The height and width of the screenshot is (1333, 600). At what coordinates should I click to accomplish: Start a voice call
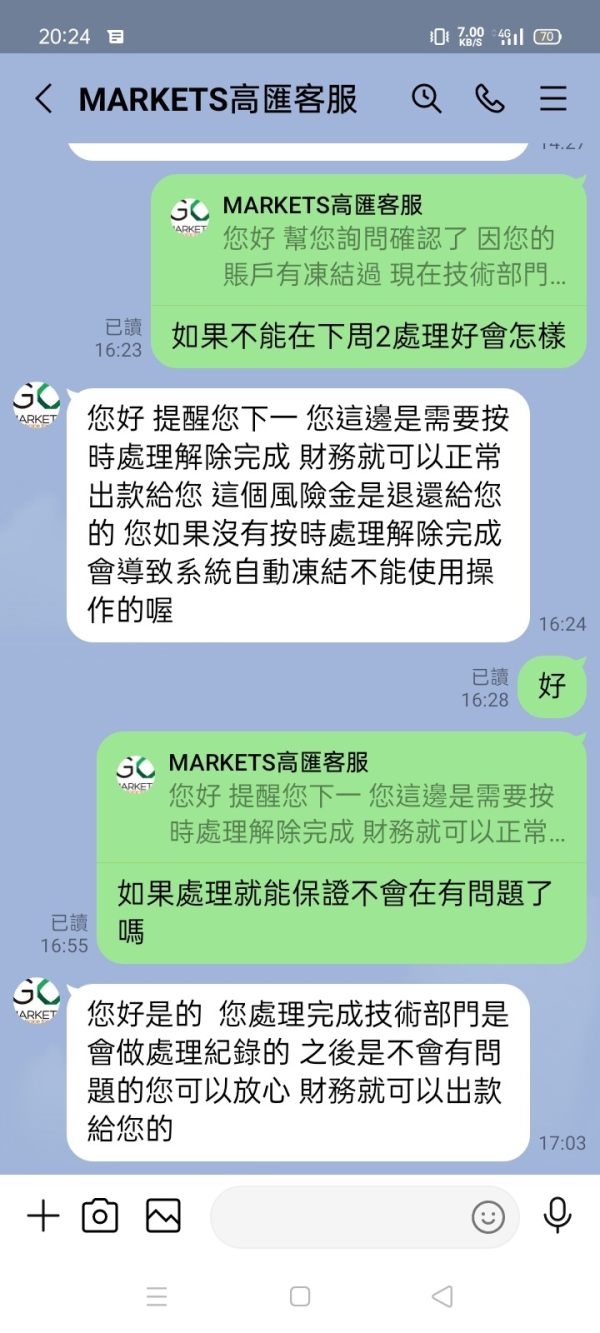click(x=489, y=98)
